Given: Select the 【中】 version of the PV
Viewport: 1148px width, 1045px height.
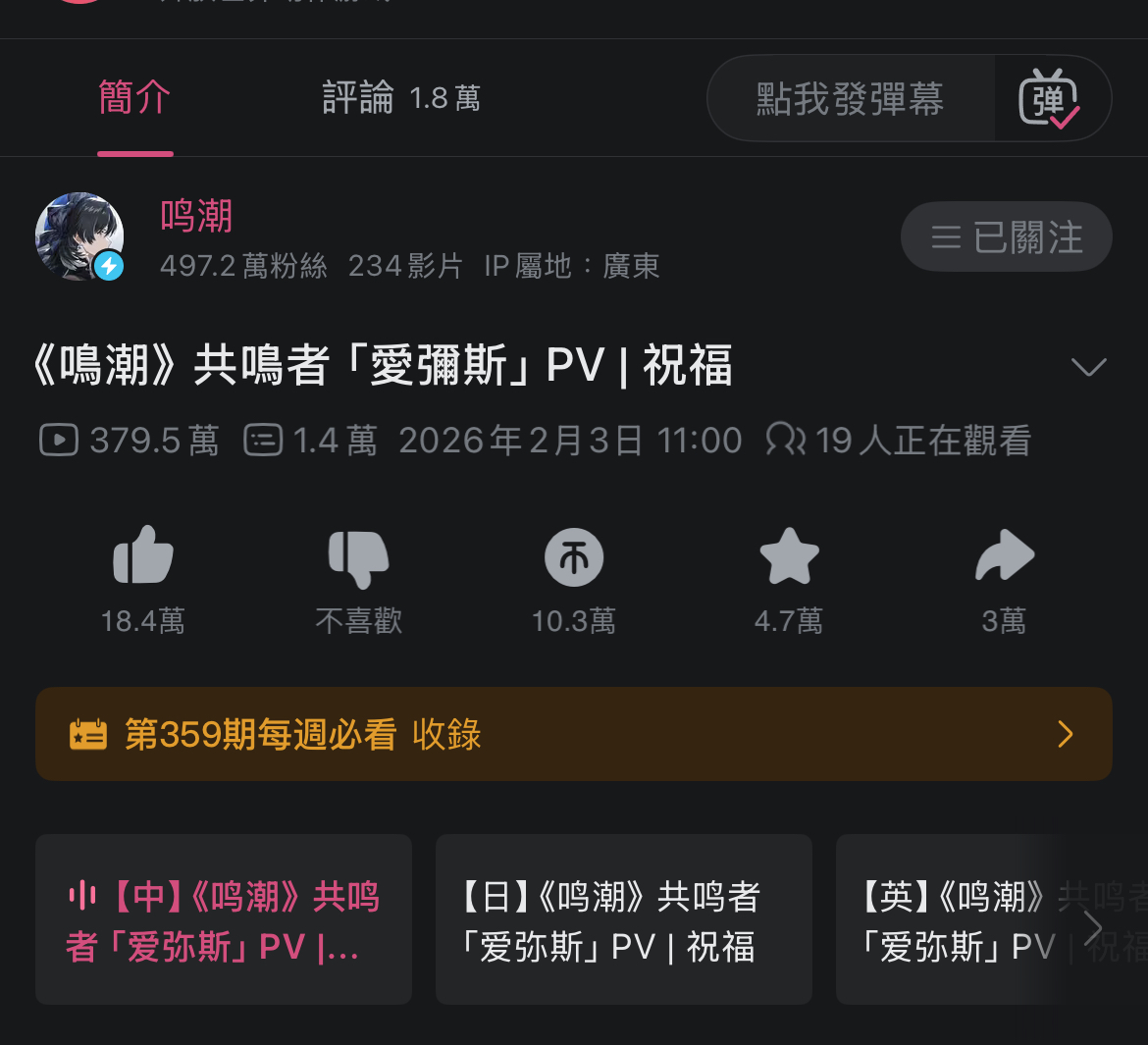Looking at the screenshot, I should coord(224,919).
